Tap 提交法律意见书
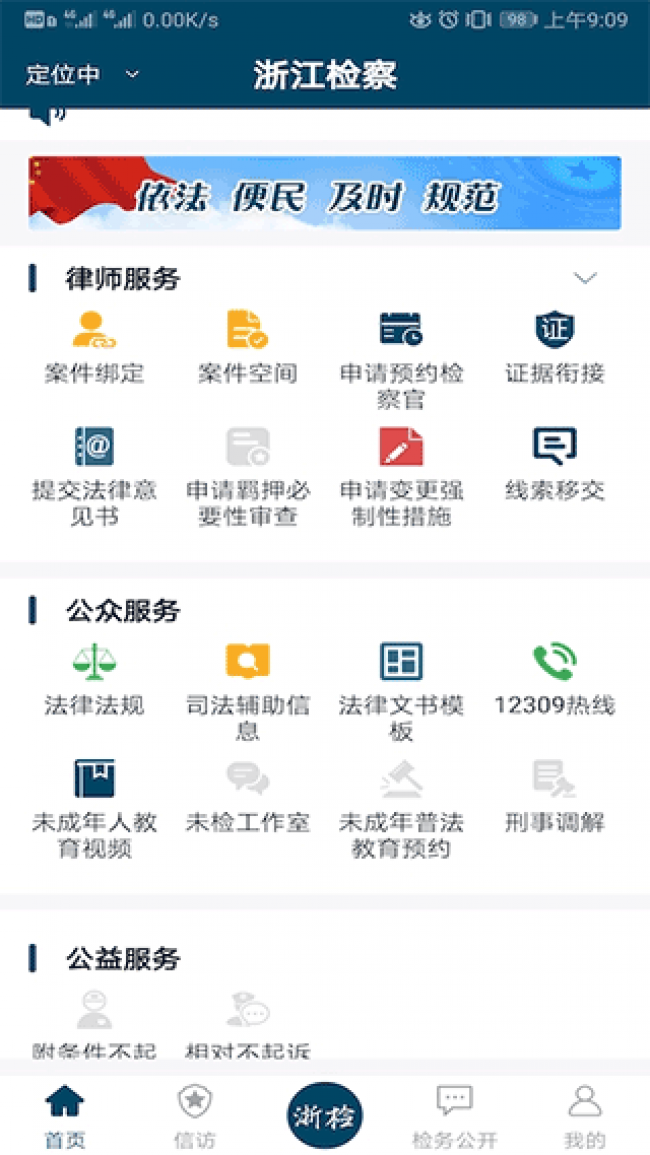Screen dimensions: 650x1155 pyautogui.click(x=95, y=475)
